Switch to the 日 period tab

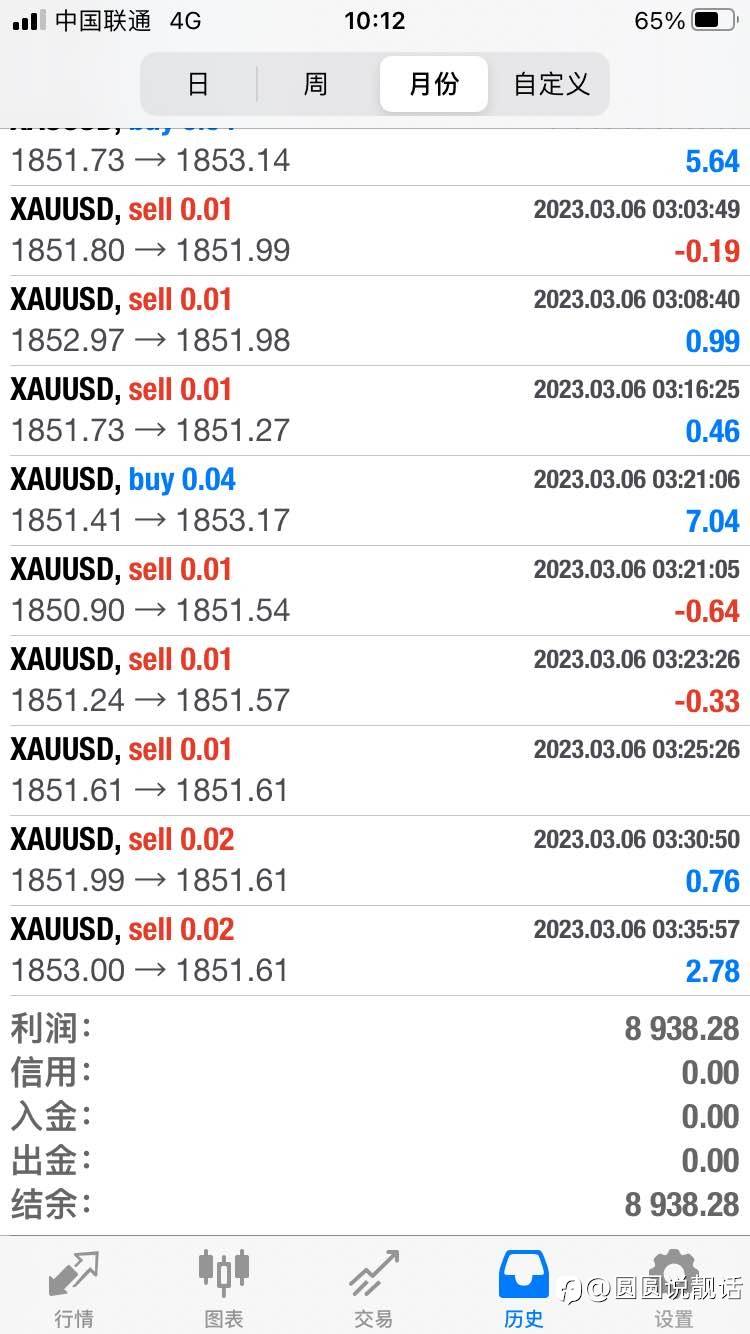pyautogui.click(x=198, y=84)
